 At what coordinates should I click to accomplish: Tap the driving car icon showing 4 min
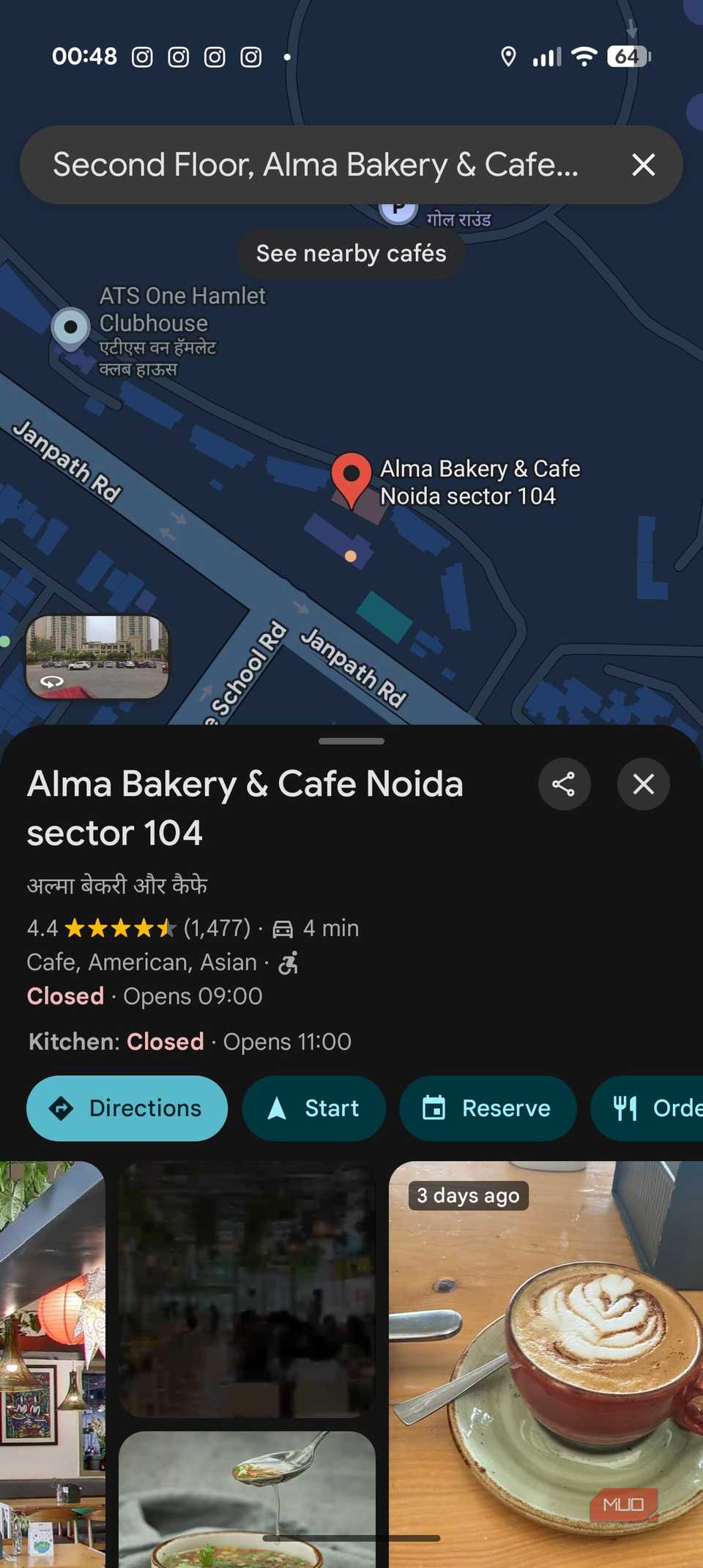(284, 928)
